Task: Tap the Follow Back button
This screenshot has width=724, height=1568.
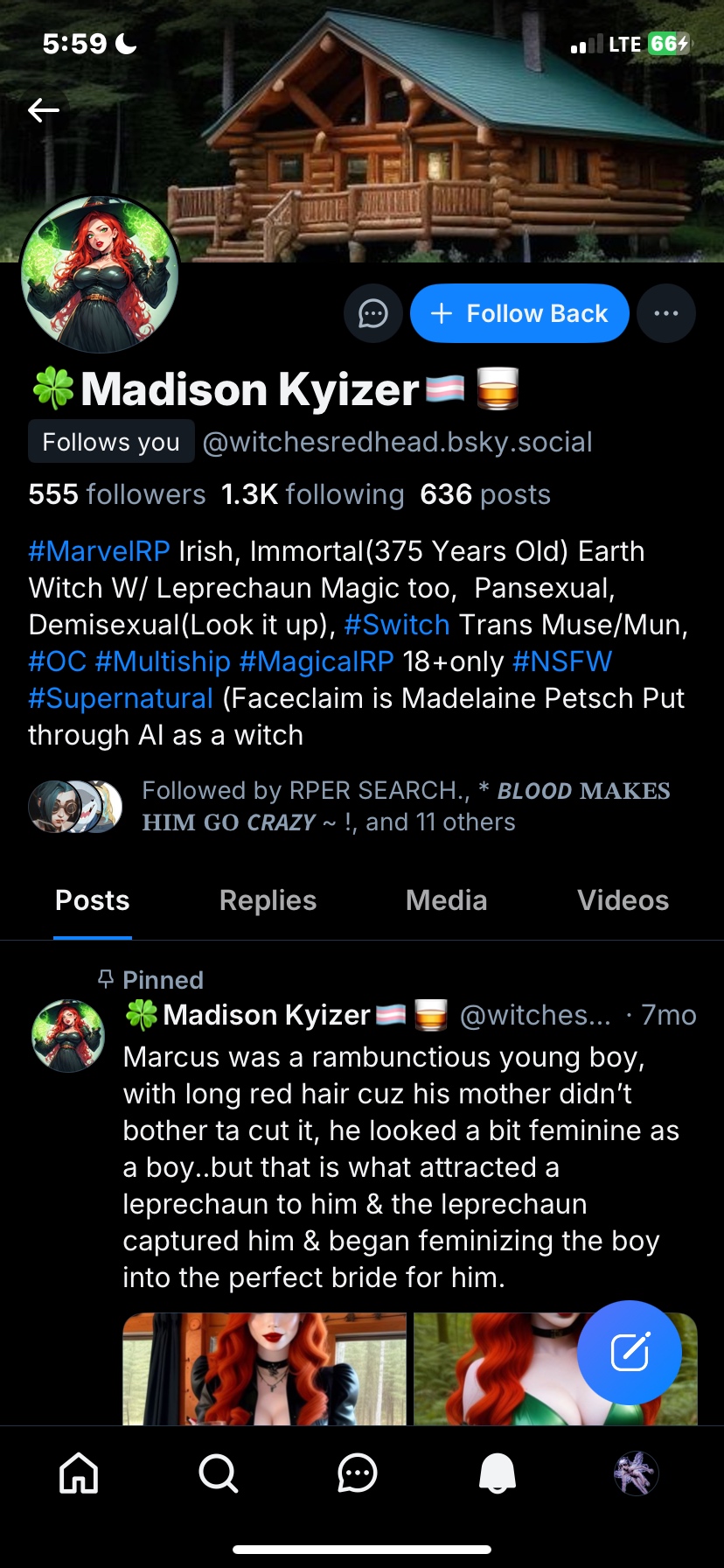Action: click(519, 313)
